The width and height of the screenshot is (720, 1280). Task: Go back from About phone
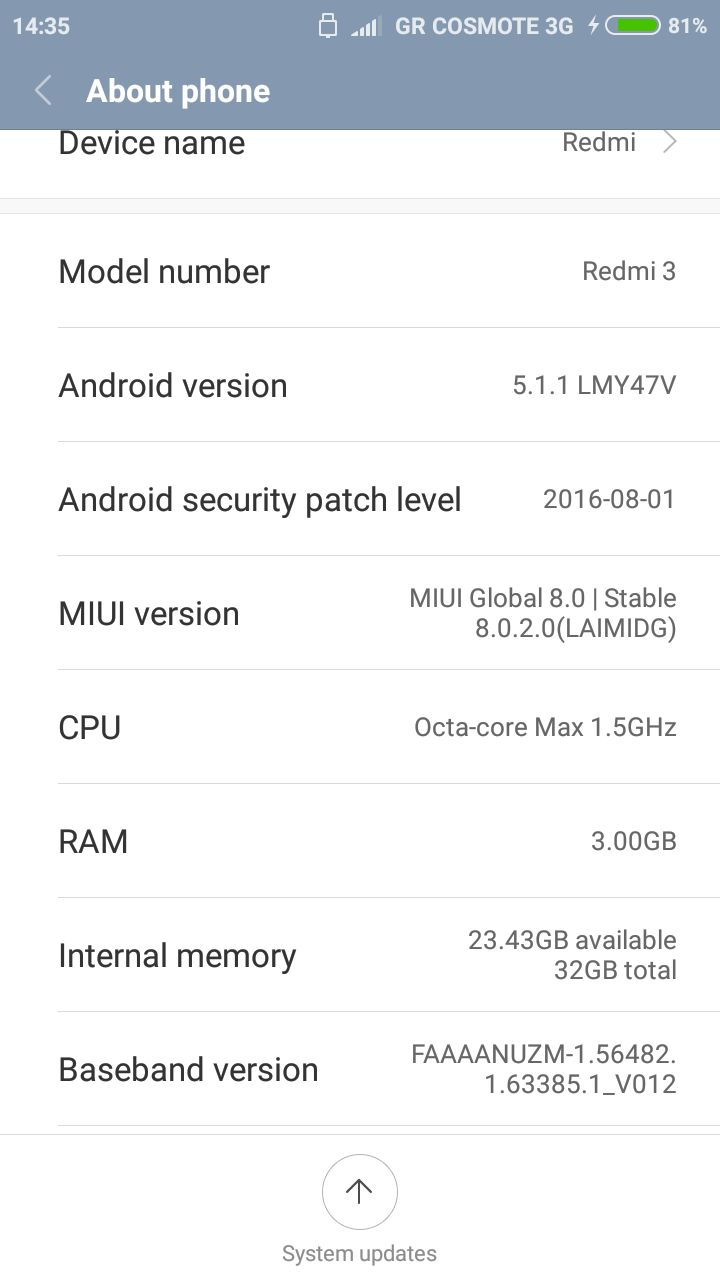pyautogui.click(x=43, y=91)
